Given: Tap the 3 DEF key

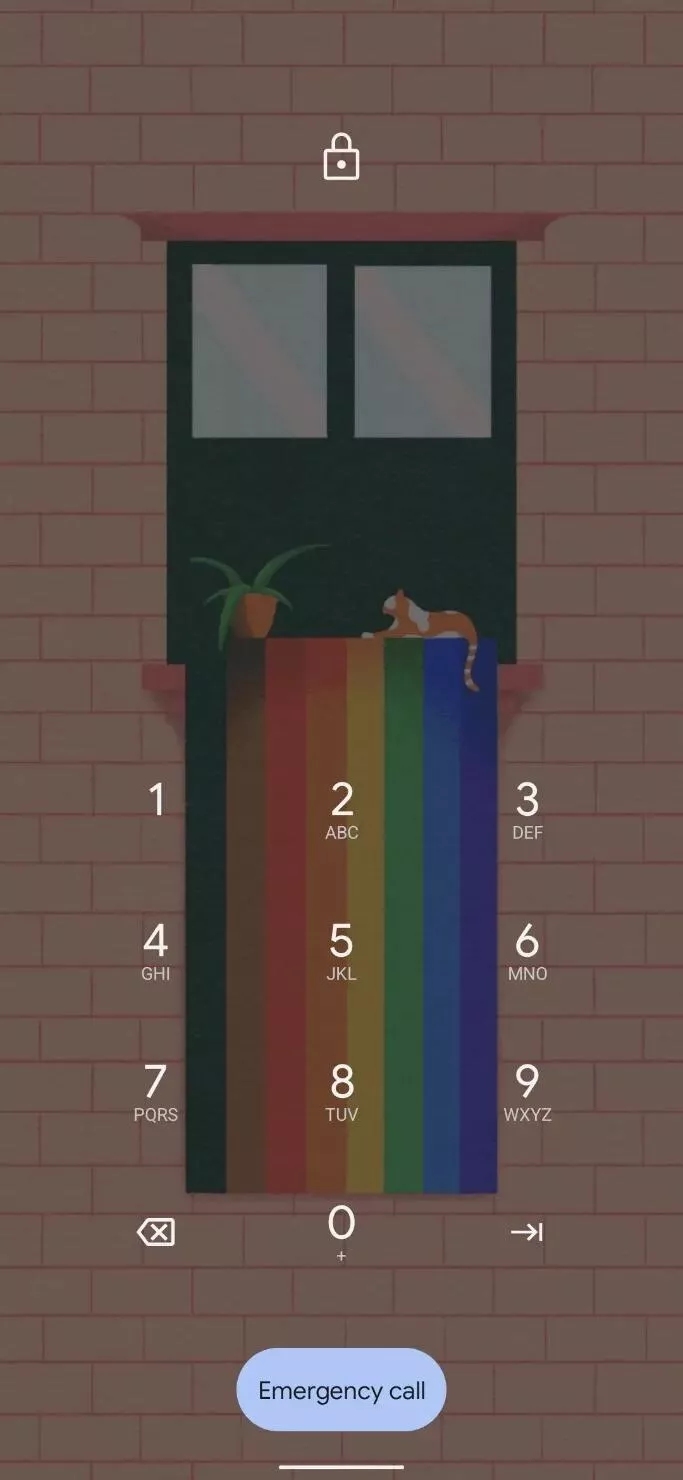Looking at the screenshot, I should click(527, 809).
